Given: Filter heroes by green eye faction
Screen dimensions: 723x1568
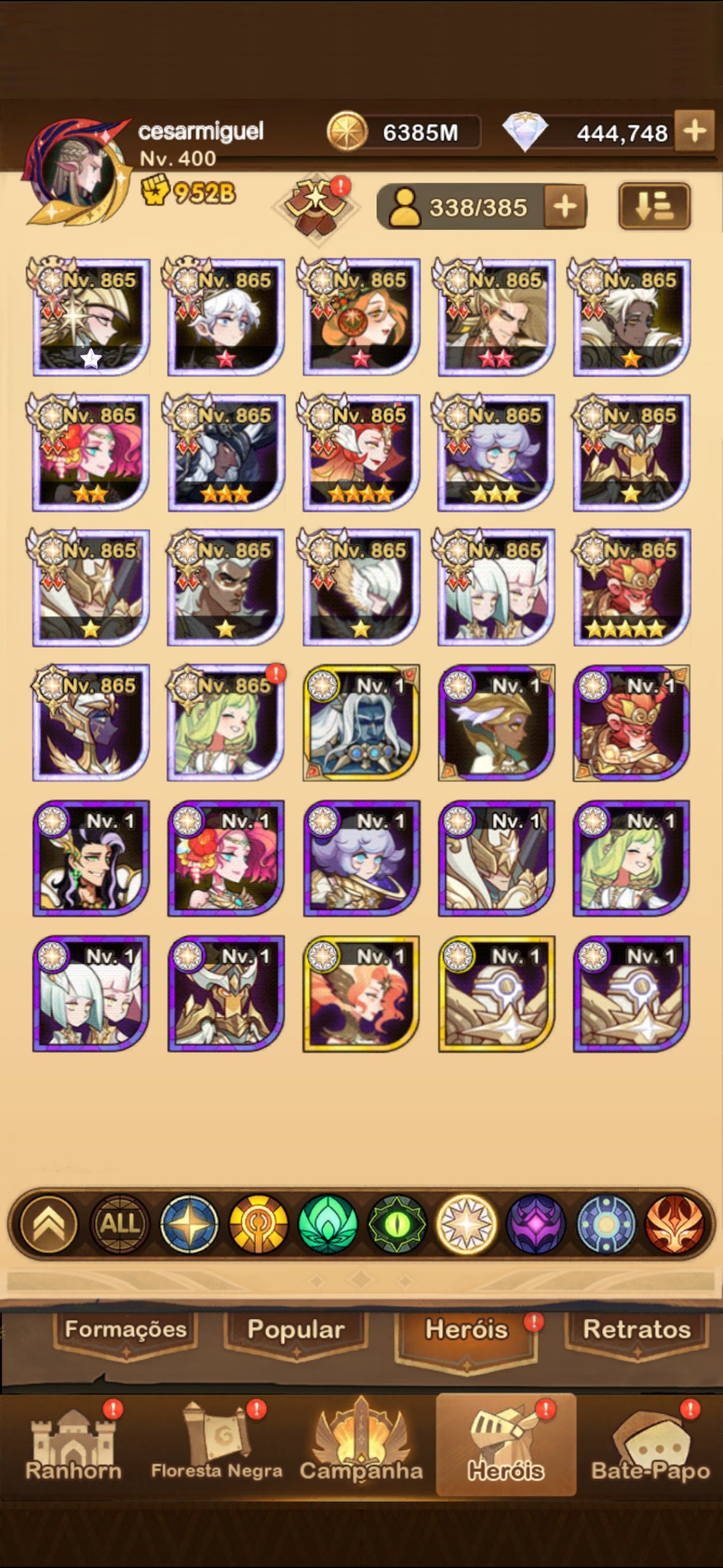Looking at the screenshot, I should [397, 1224].
